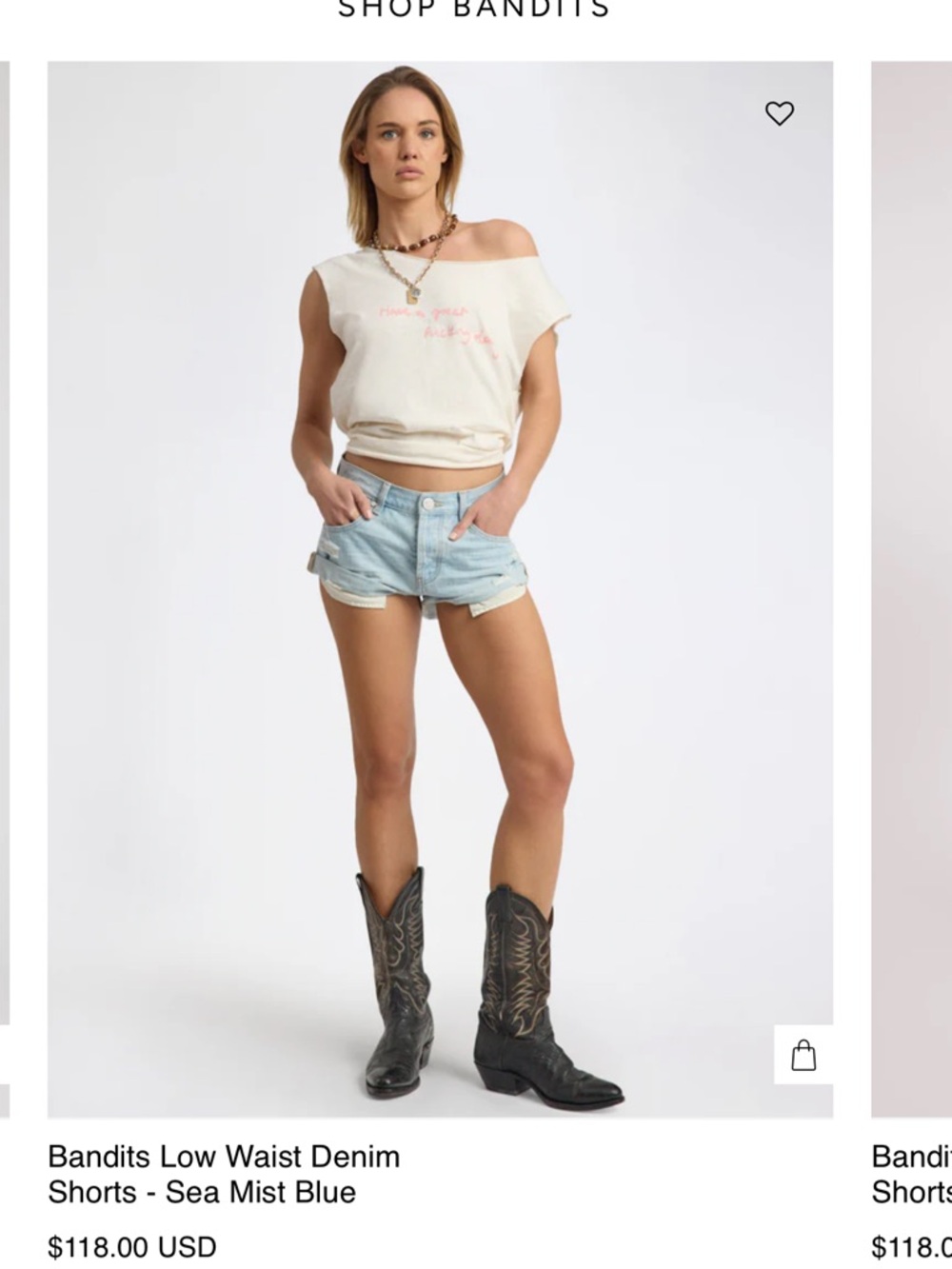The height and width of the screenshot is (1269, 952).
Task: Click the white card holding the bag icon
Action: click(804, 1055)
